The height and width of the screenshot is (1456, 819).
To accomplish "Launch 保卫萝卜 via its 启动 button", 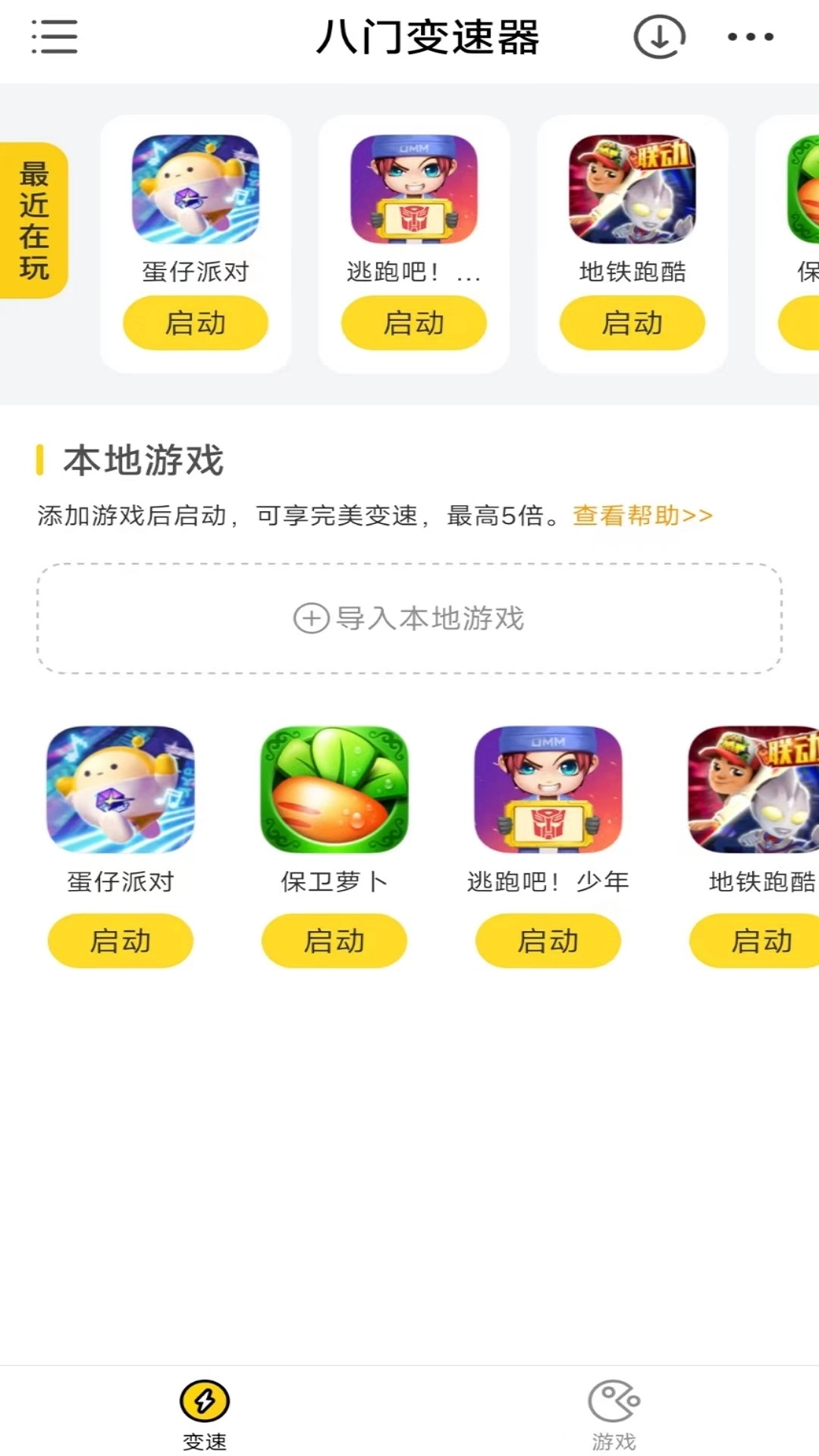I will coord(334,940).
